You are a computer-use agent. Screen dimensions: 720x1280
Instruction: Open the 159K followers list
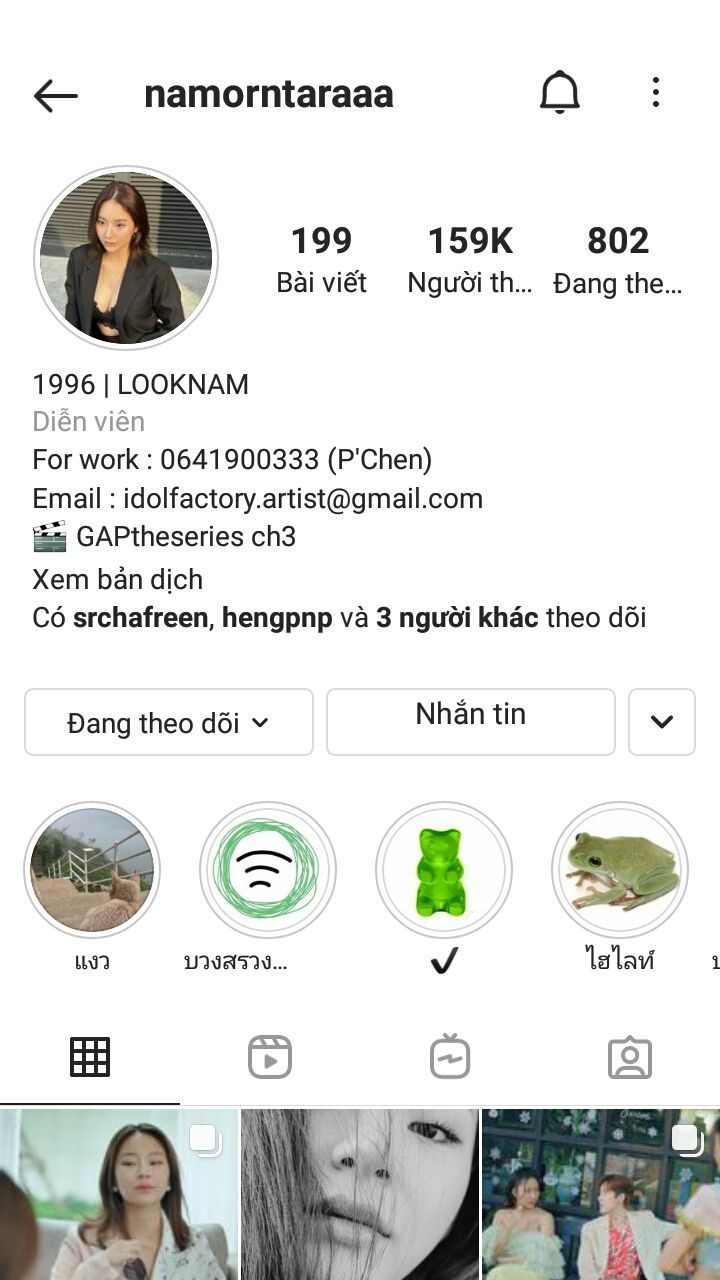(470, 258)
